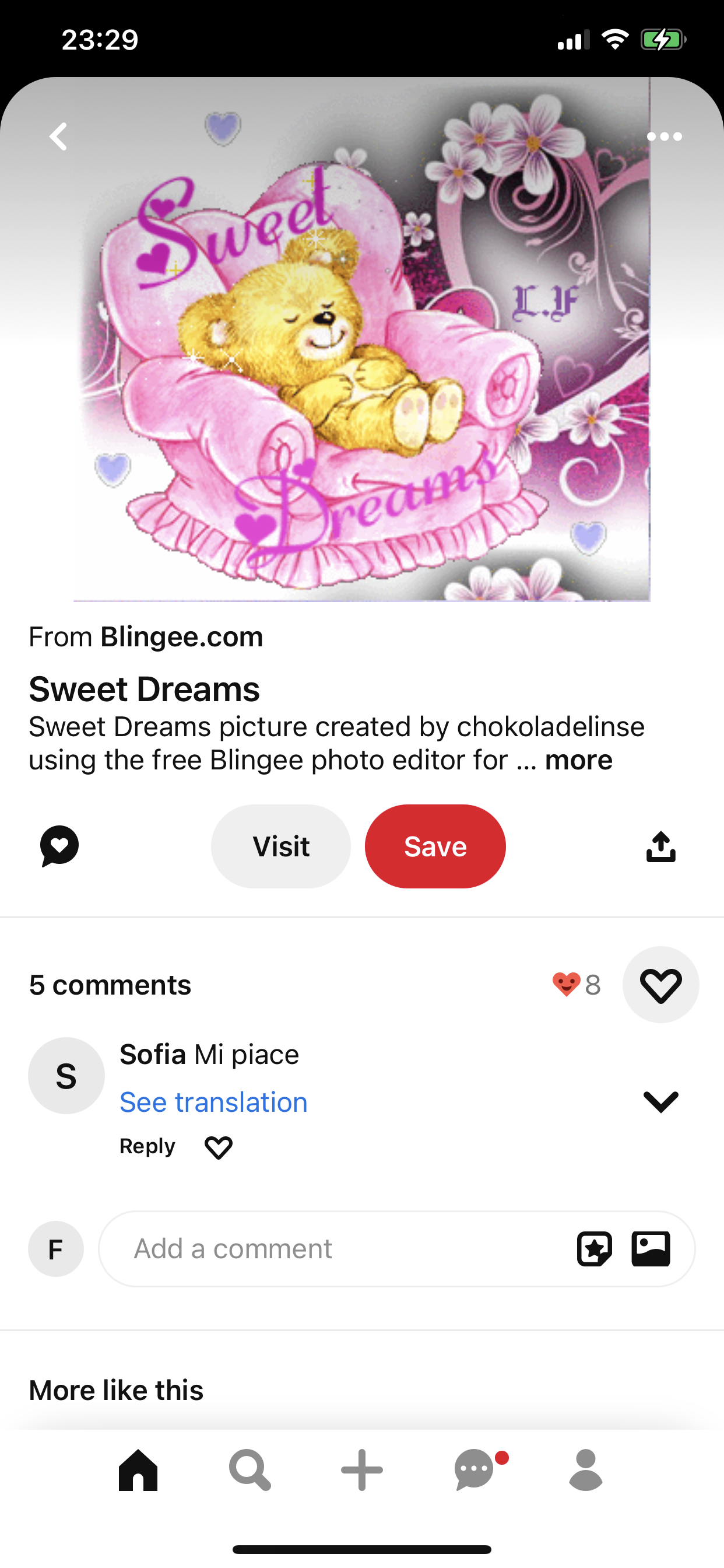Expand the description with 'more'
The image size is (724, 1568).
pos(578,759)
